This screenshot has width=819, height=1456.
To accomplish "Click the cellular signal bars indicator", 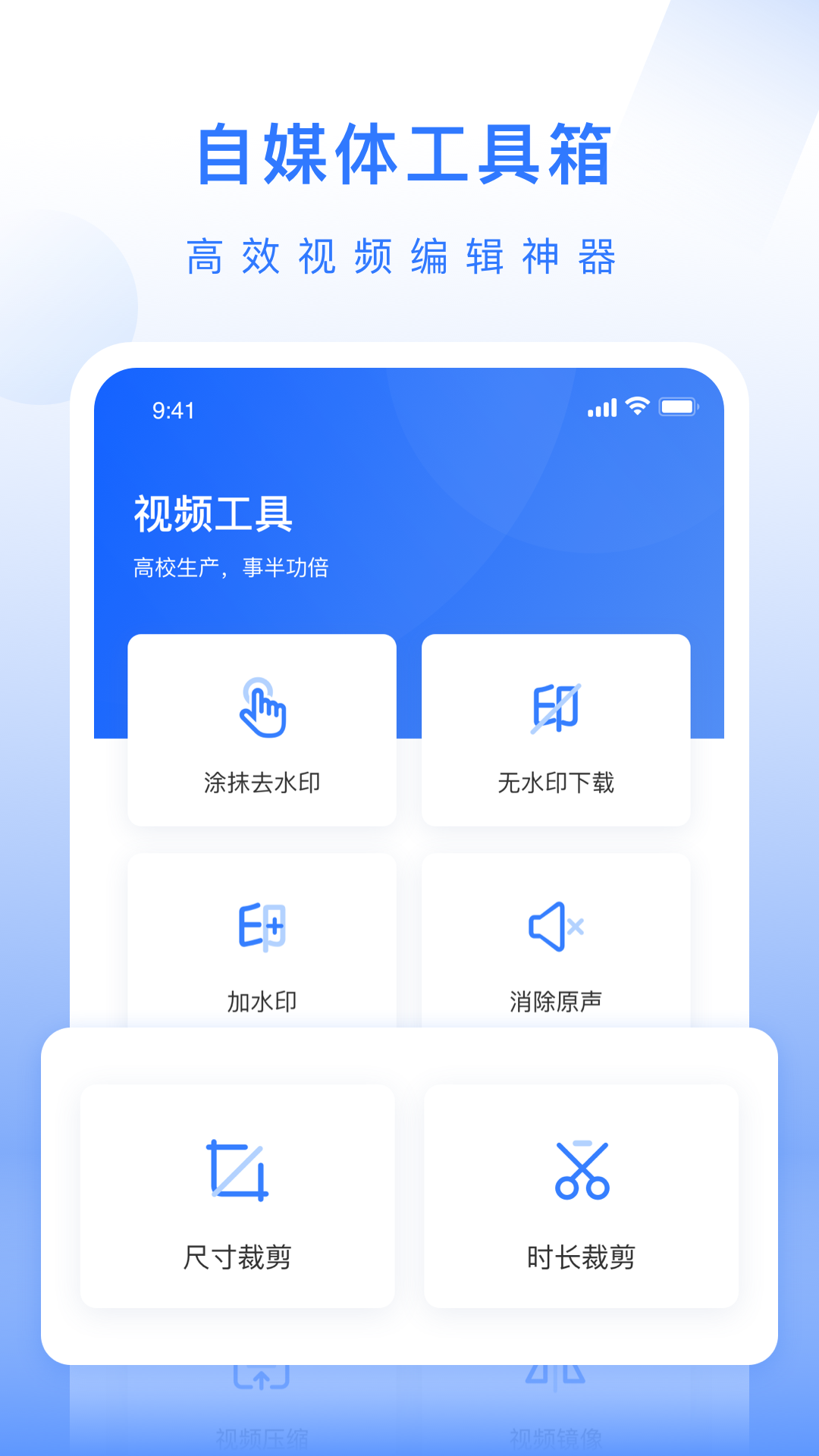I will coord(601,408).
